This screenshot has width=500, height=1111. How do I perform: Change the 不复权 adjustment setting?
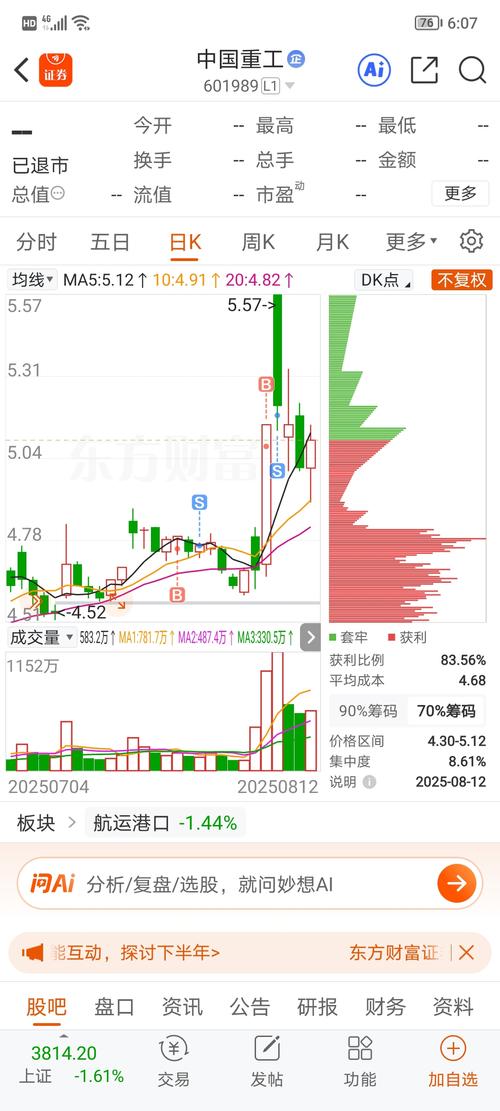[x=462, y=280]
